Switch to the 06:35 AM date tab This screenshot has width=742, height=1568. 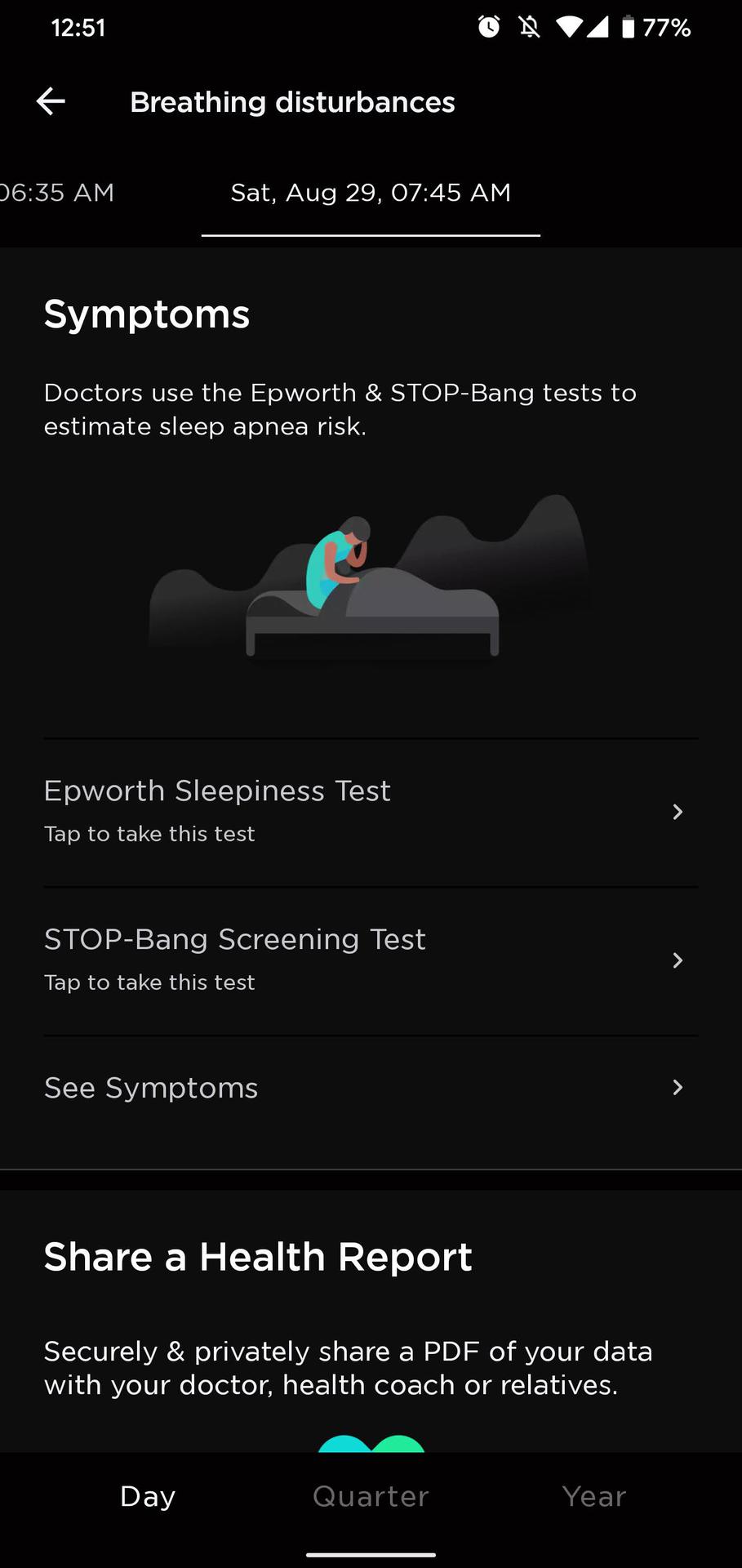[x=57, y=193]
